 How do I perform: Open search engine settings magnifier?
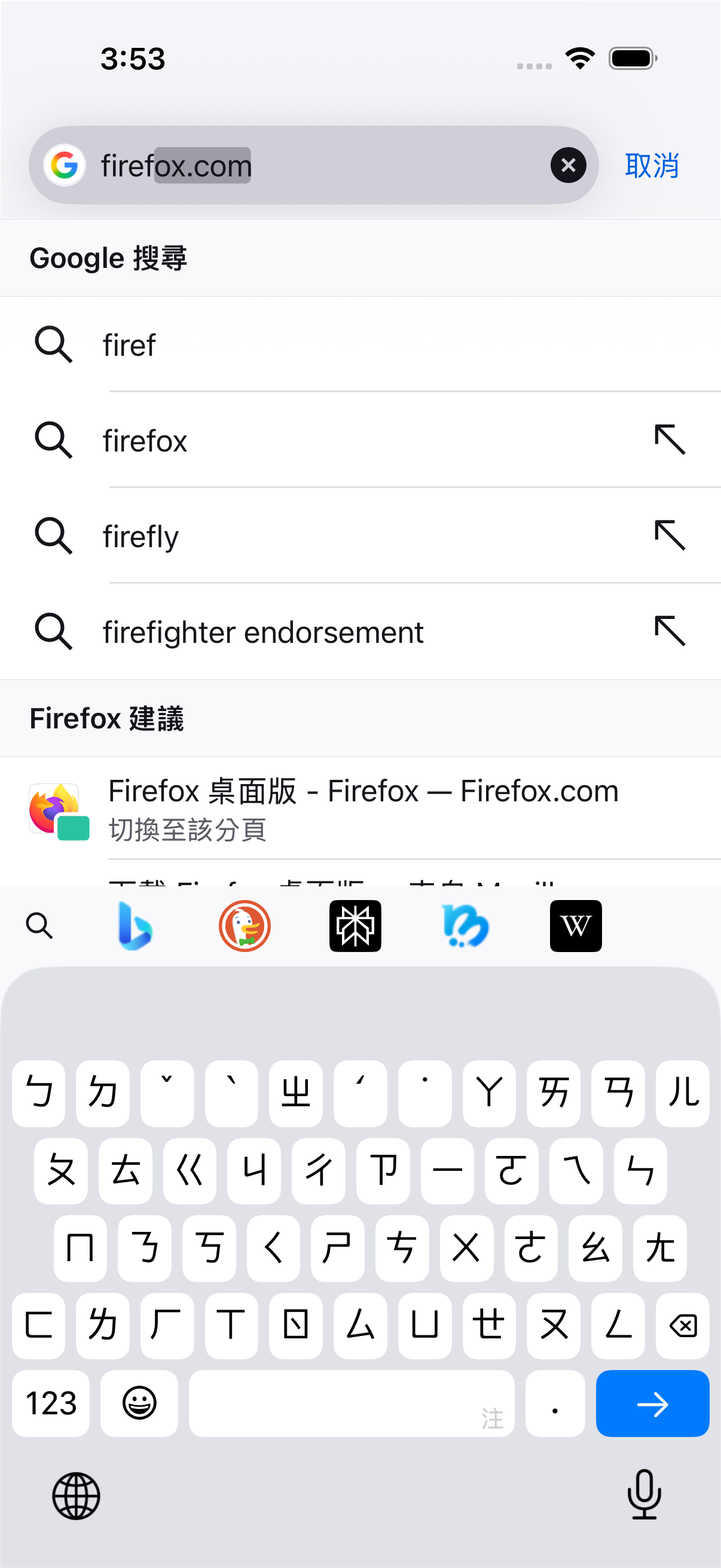click(x=39, y=925)
